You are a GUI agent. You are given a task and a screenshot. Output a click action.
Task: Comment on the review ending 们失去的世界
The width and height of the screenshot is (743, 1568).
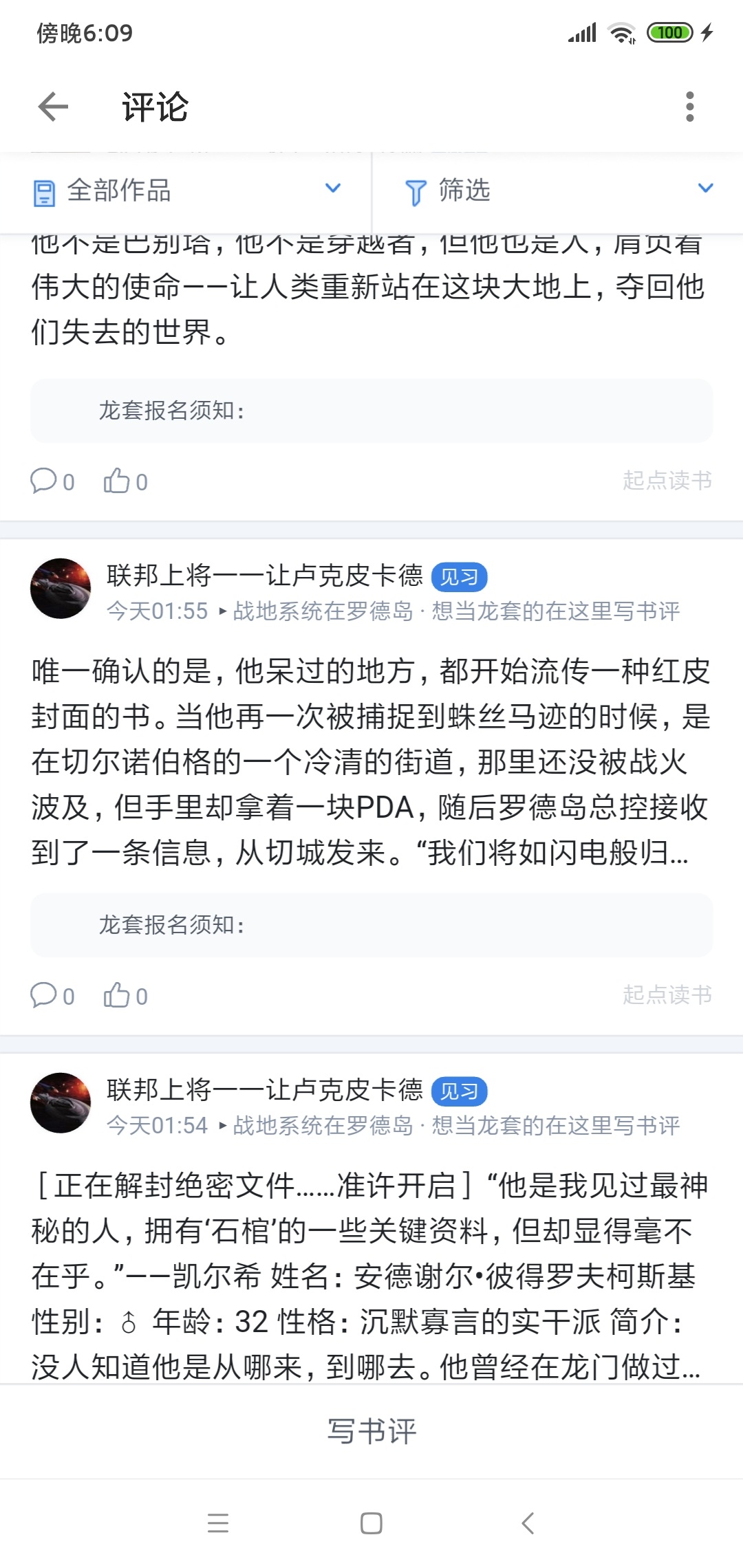[52, 481]
